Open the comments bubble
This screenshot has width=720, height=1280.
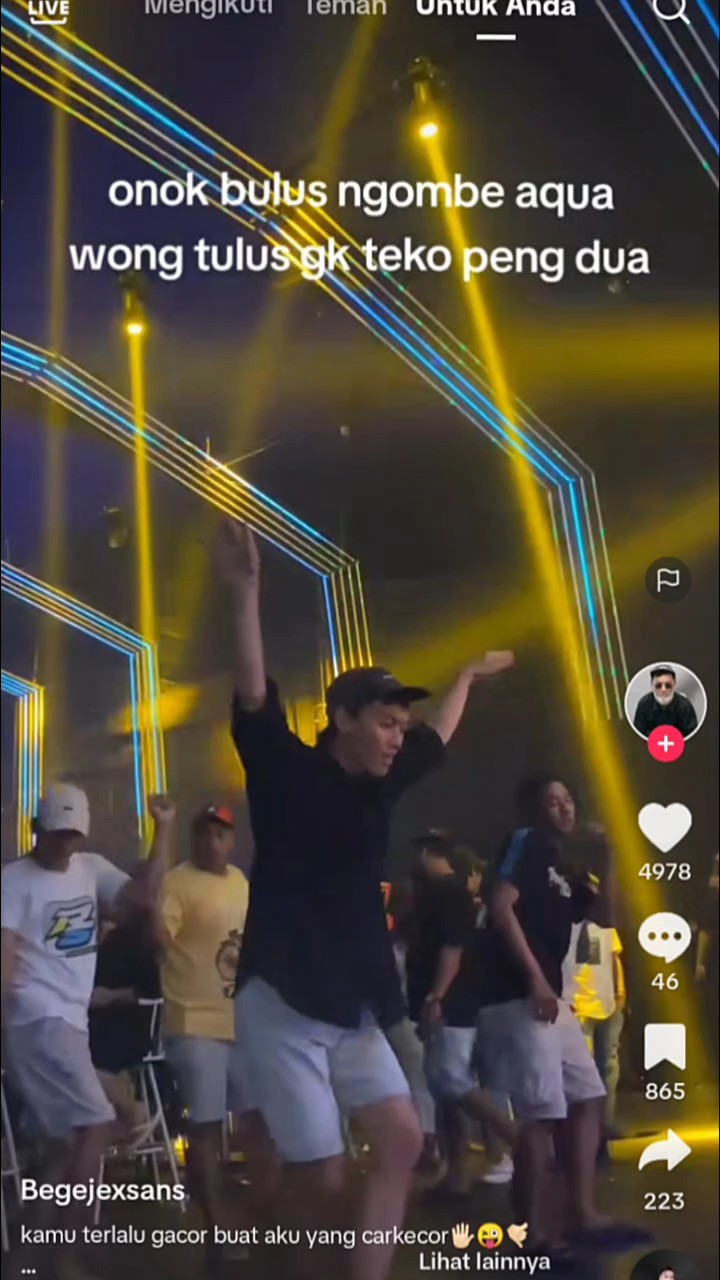click(665, 938)
